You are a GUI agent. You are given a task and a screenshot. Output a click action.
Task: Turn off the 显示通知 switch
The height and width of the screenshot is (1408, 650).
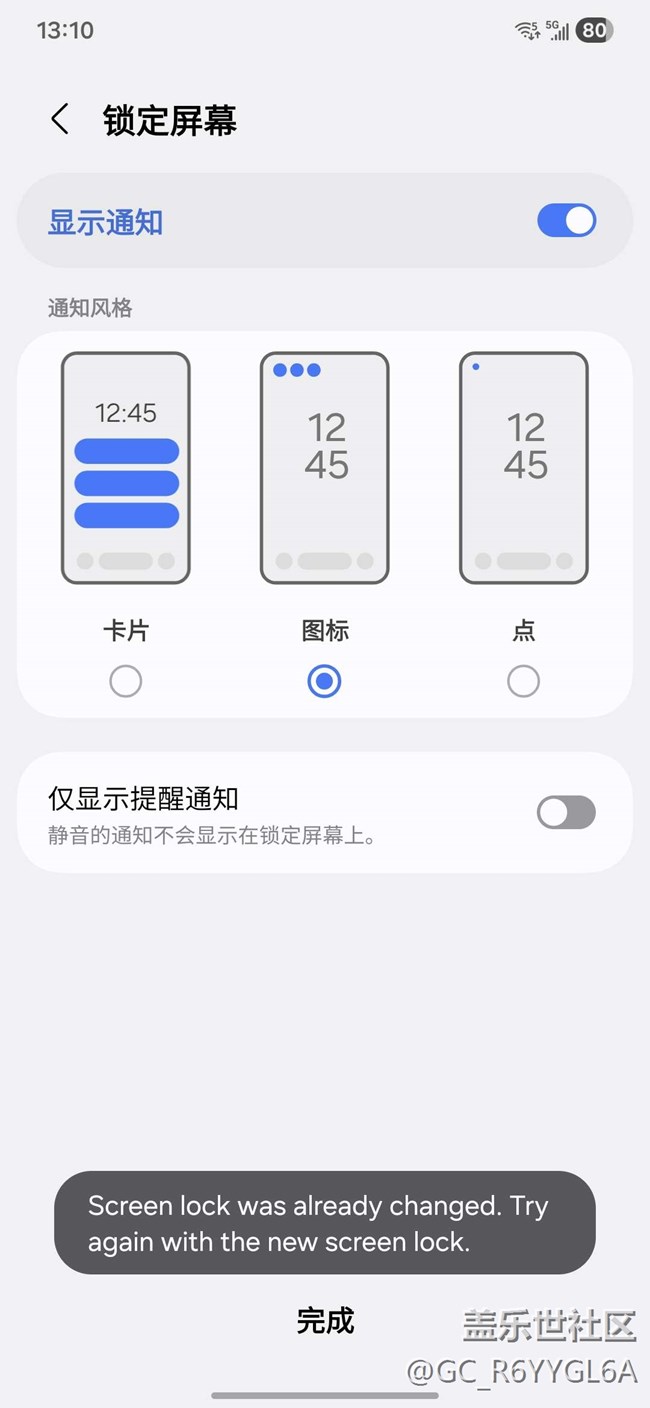(566, 221)
